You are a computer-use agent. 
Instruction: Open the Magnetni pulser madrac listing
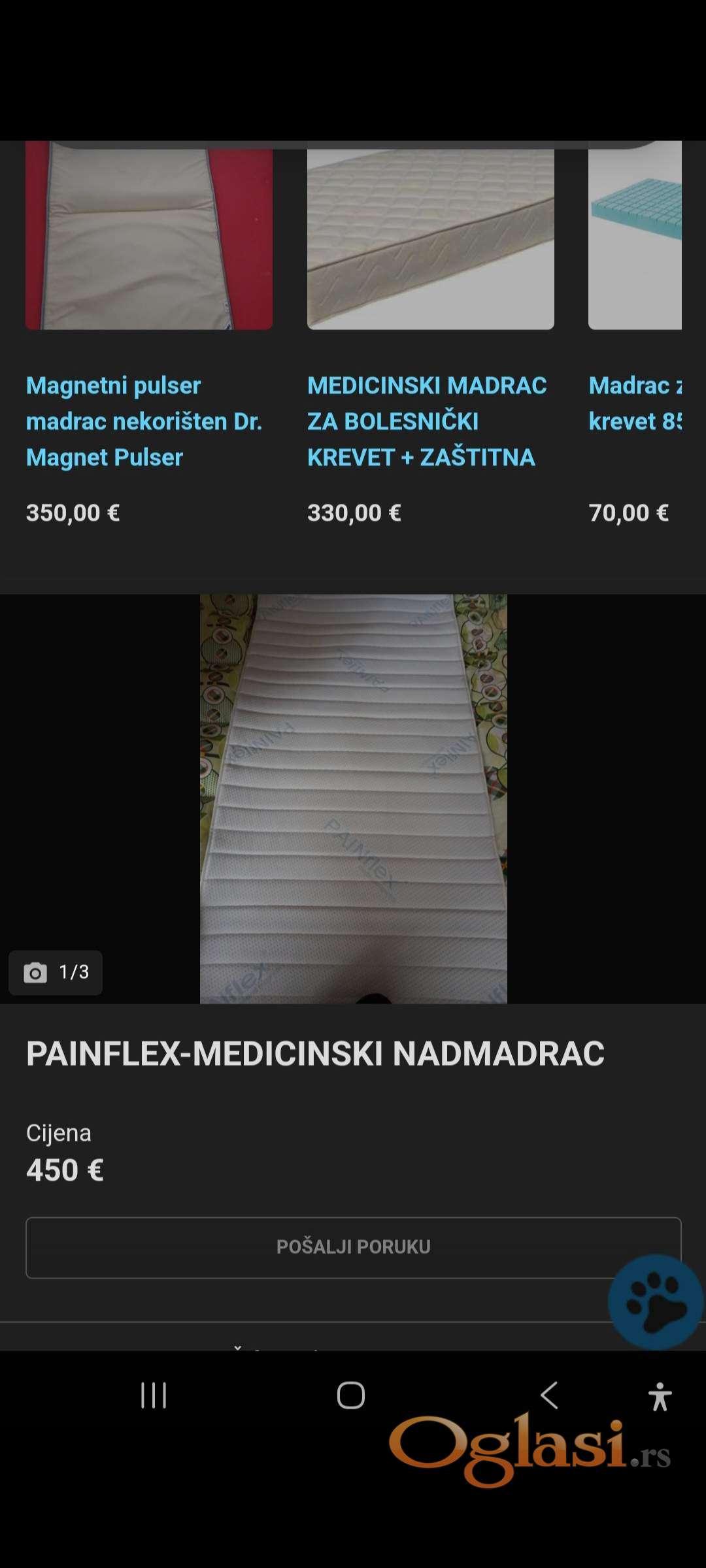pos(144,421)
